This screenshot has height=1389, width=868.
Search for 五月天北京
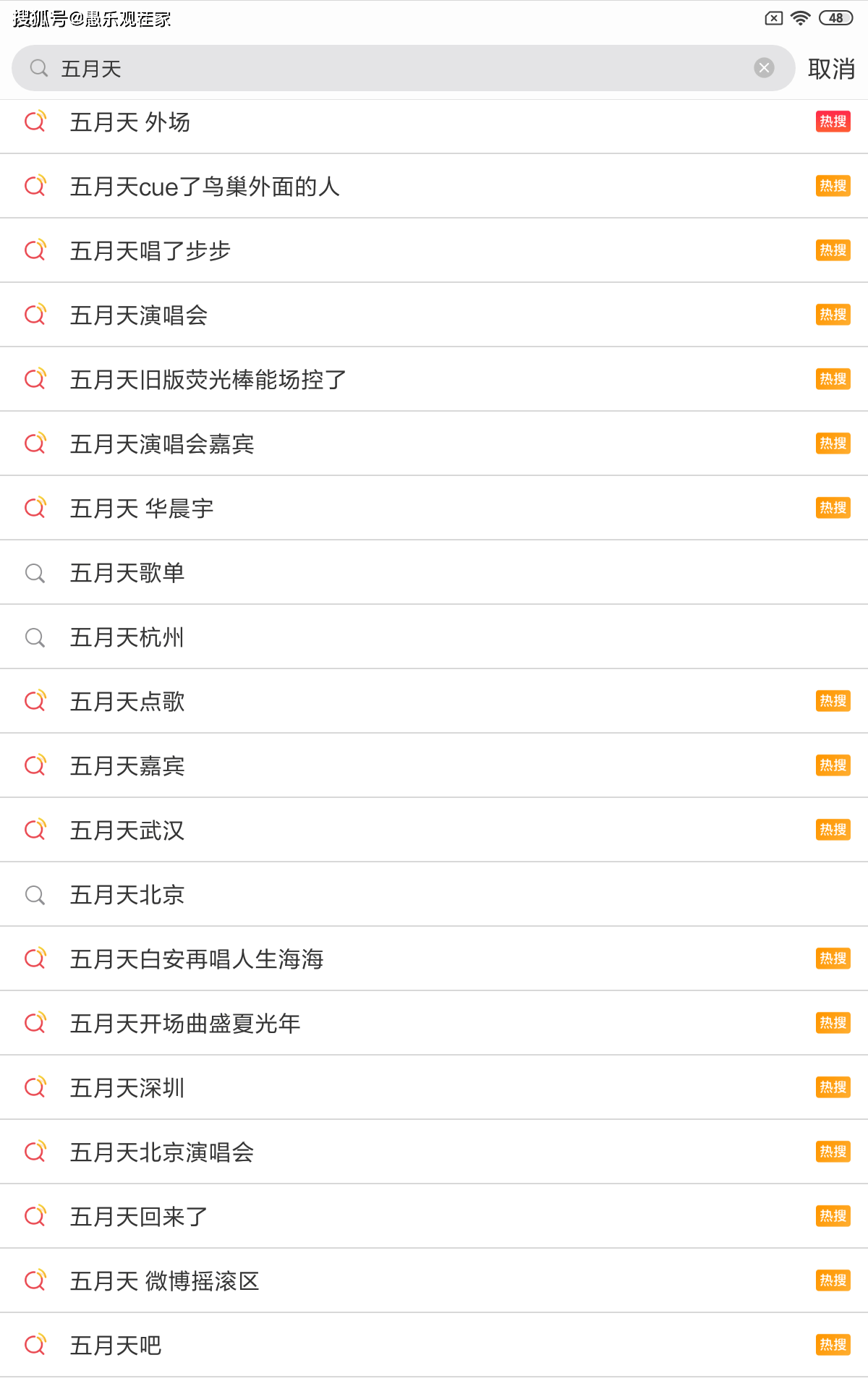click(434, 894)
